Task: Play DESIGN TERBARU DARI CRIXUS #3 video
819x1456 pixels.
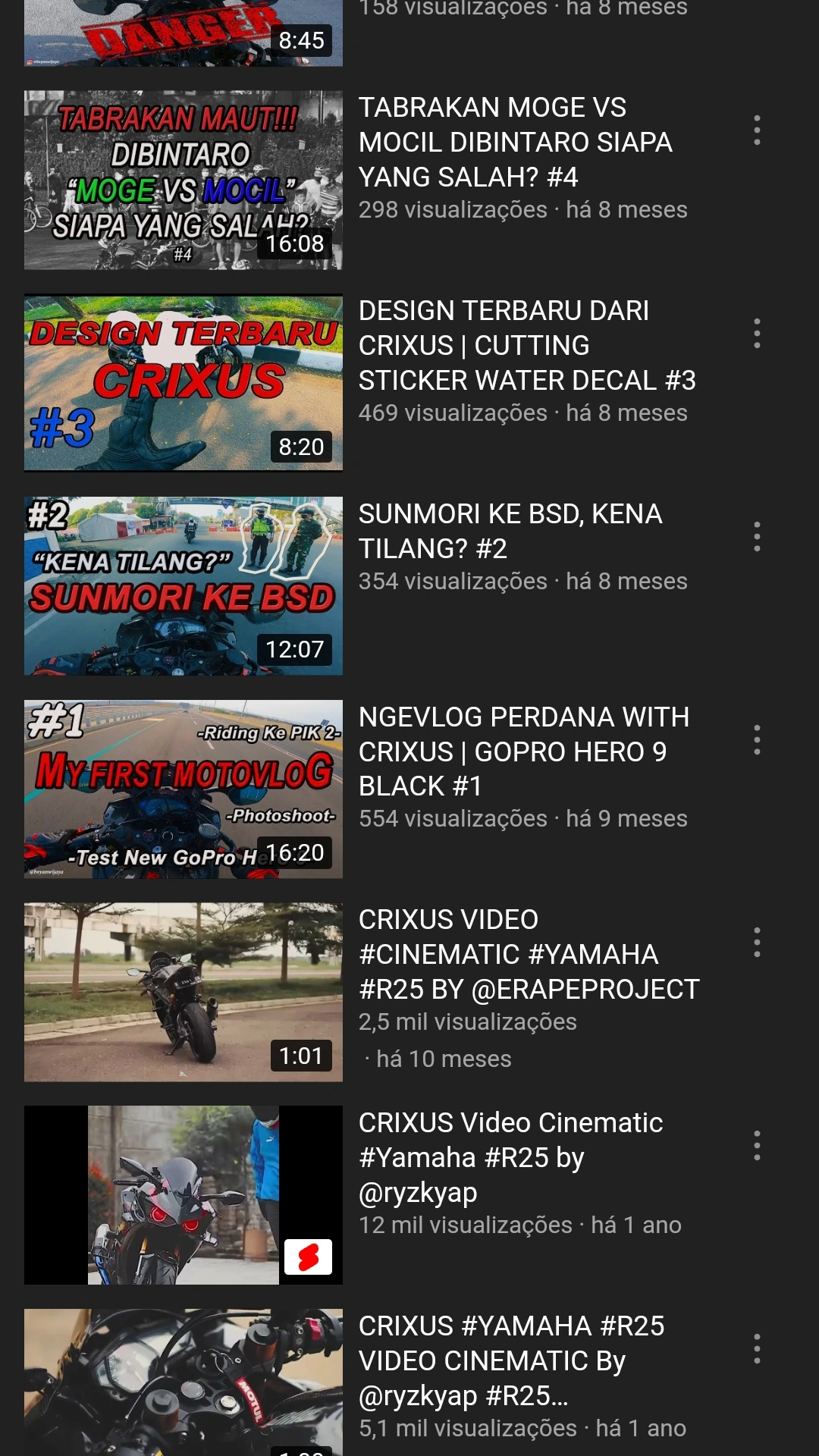Action: 183,383
